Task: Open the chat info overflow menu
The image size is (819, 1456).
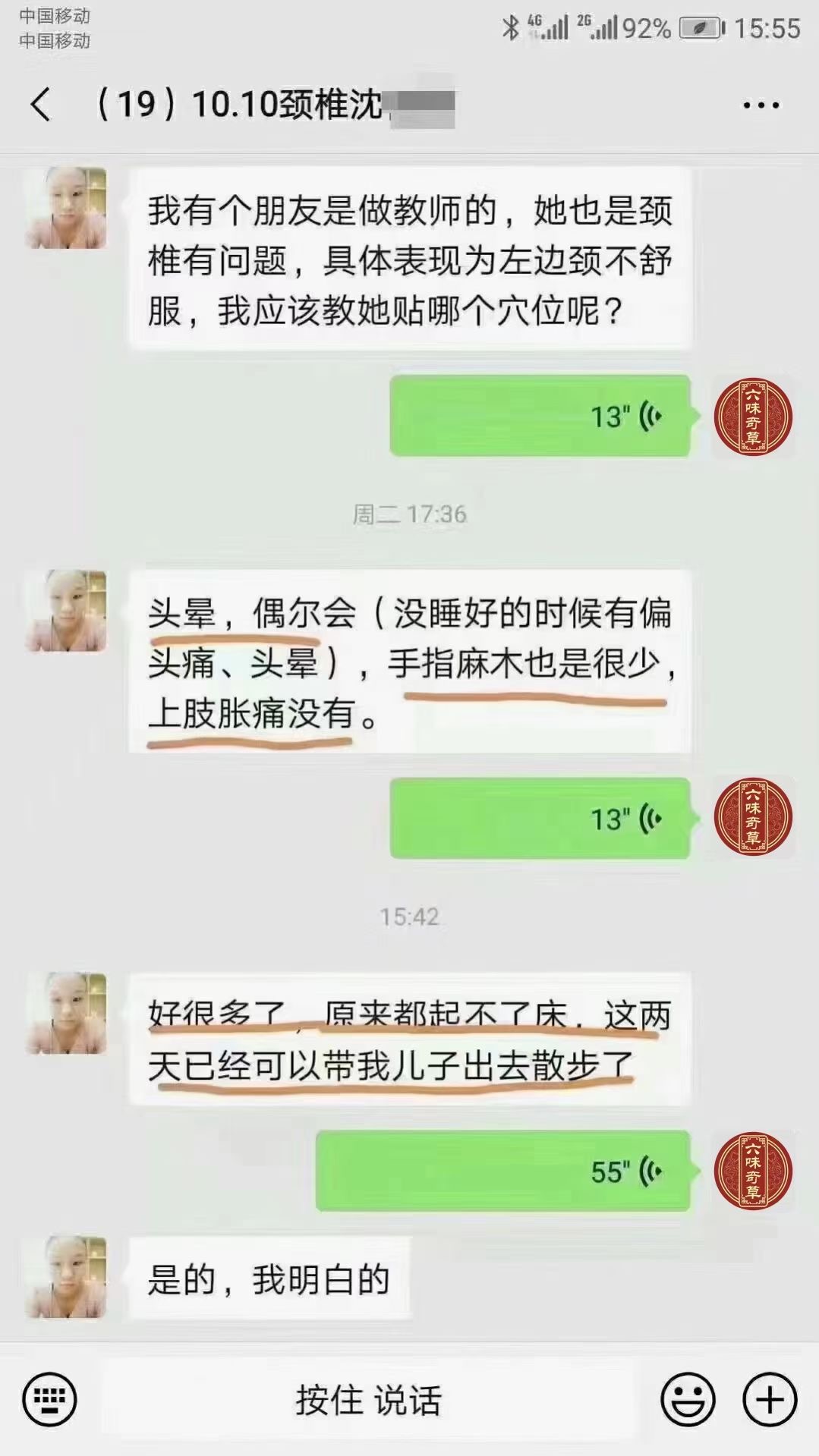Action: (761, 105)
